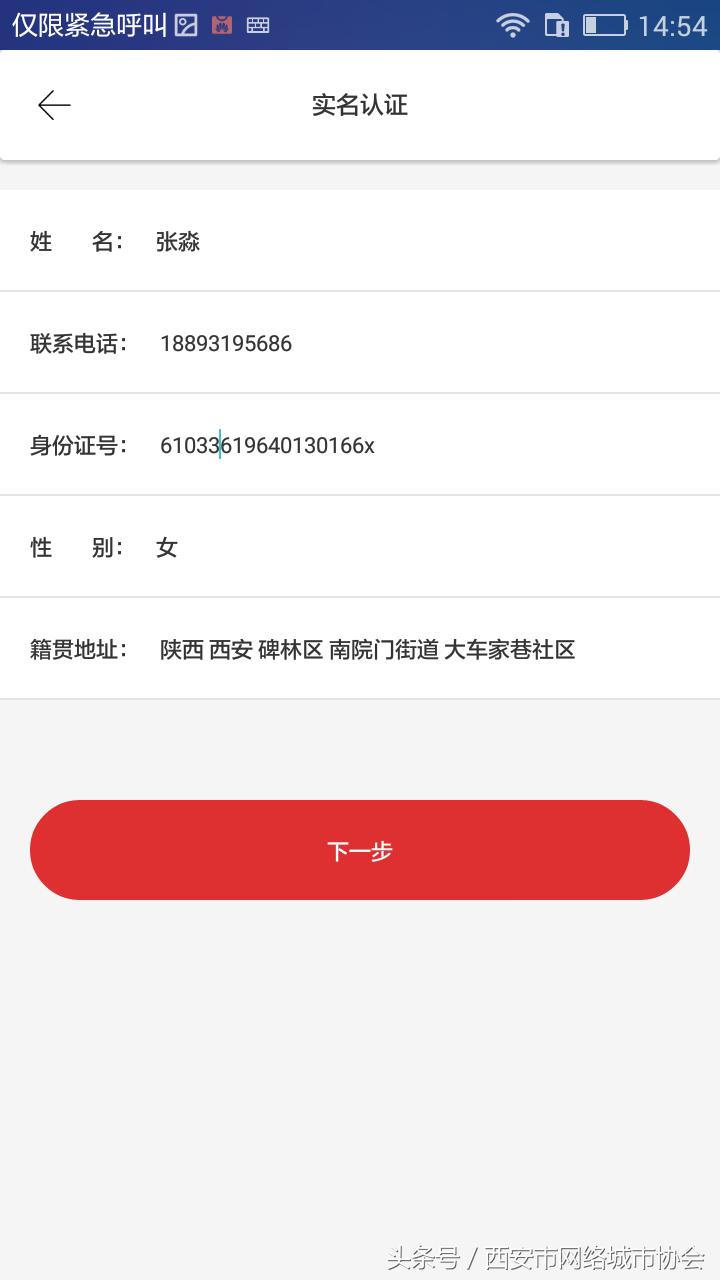Tap the red app notification icon in status bar
720x1280 pixels.
[221, 24]
